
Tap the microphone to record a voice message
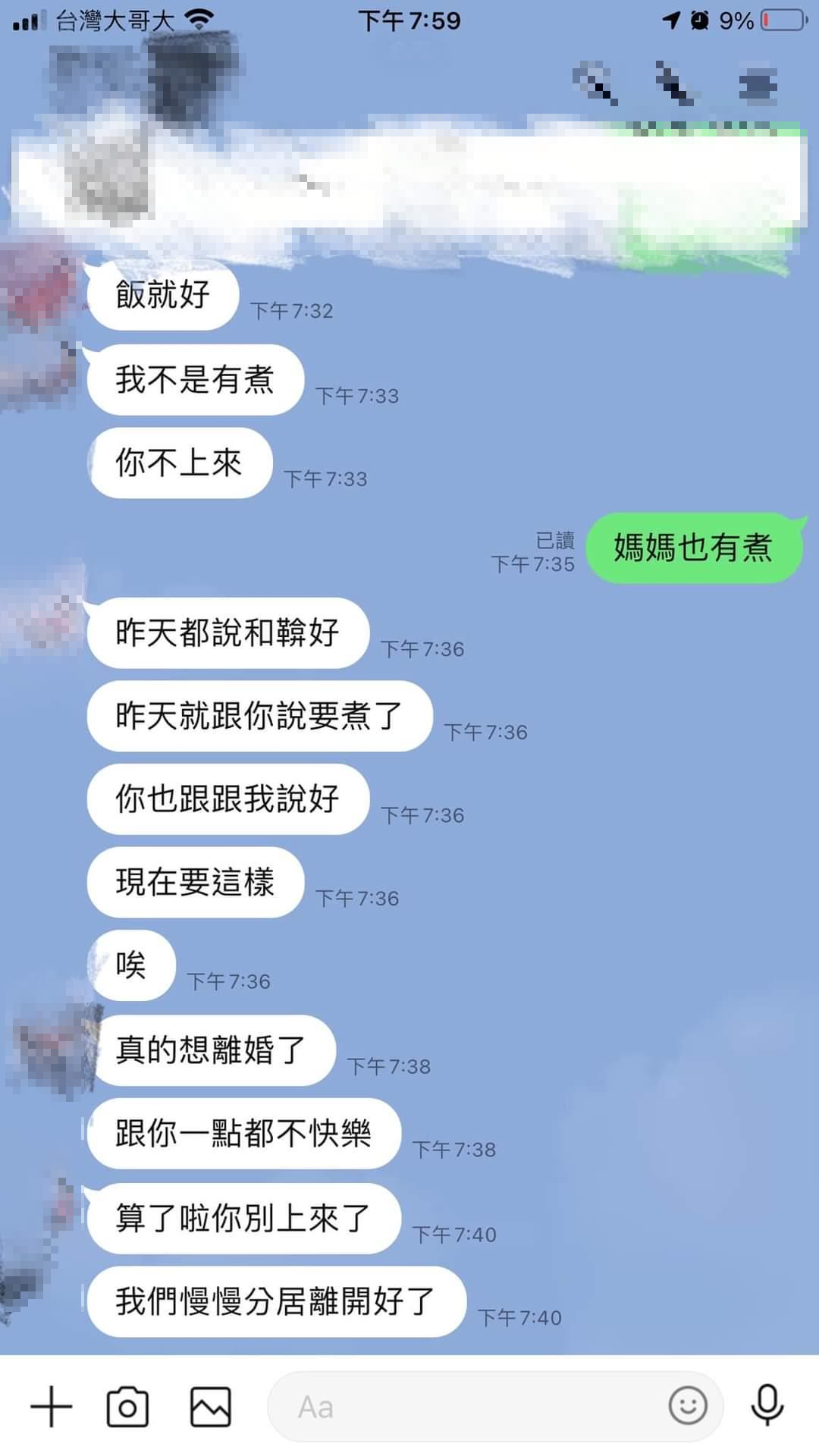click(767, 1405)
